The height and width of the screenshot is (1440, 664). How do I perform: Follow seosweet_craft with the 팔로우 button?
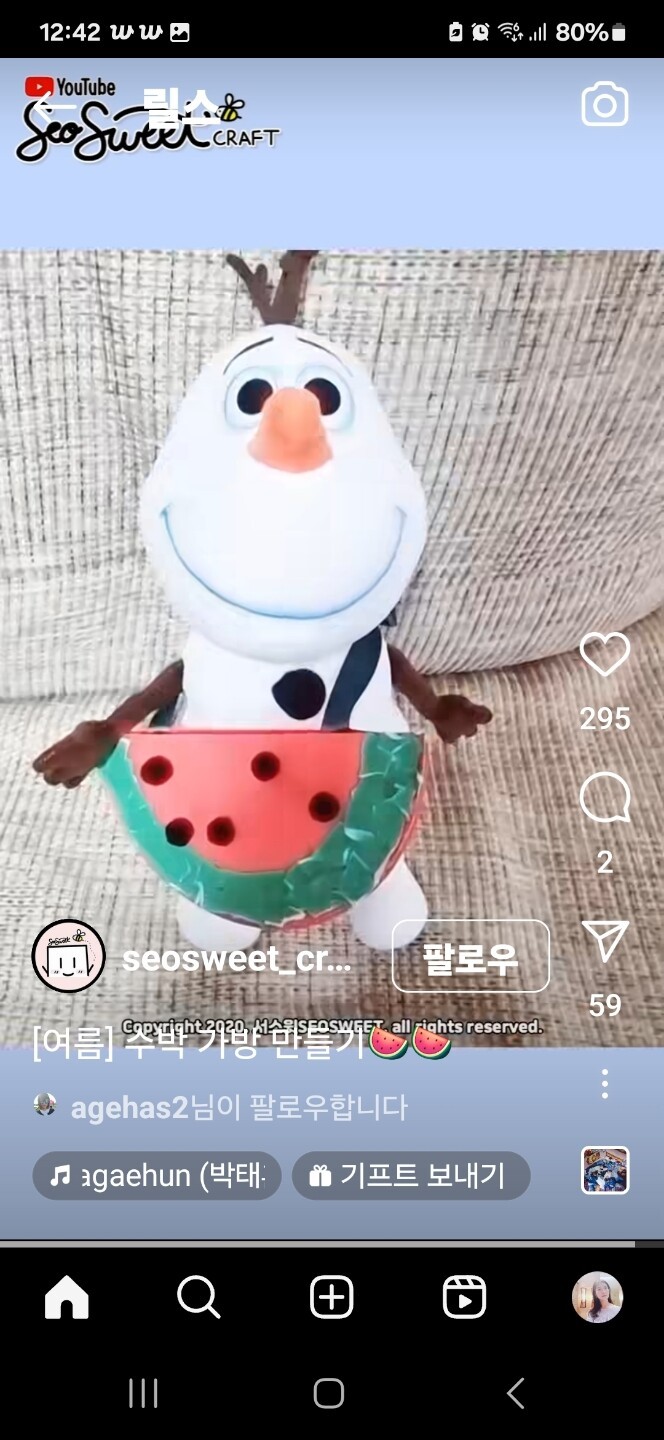[x=470, y=957]
